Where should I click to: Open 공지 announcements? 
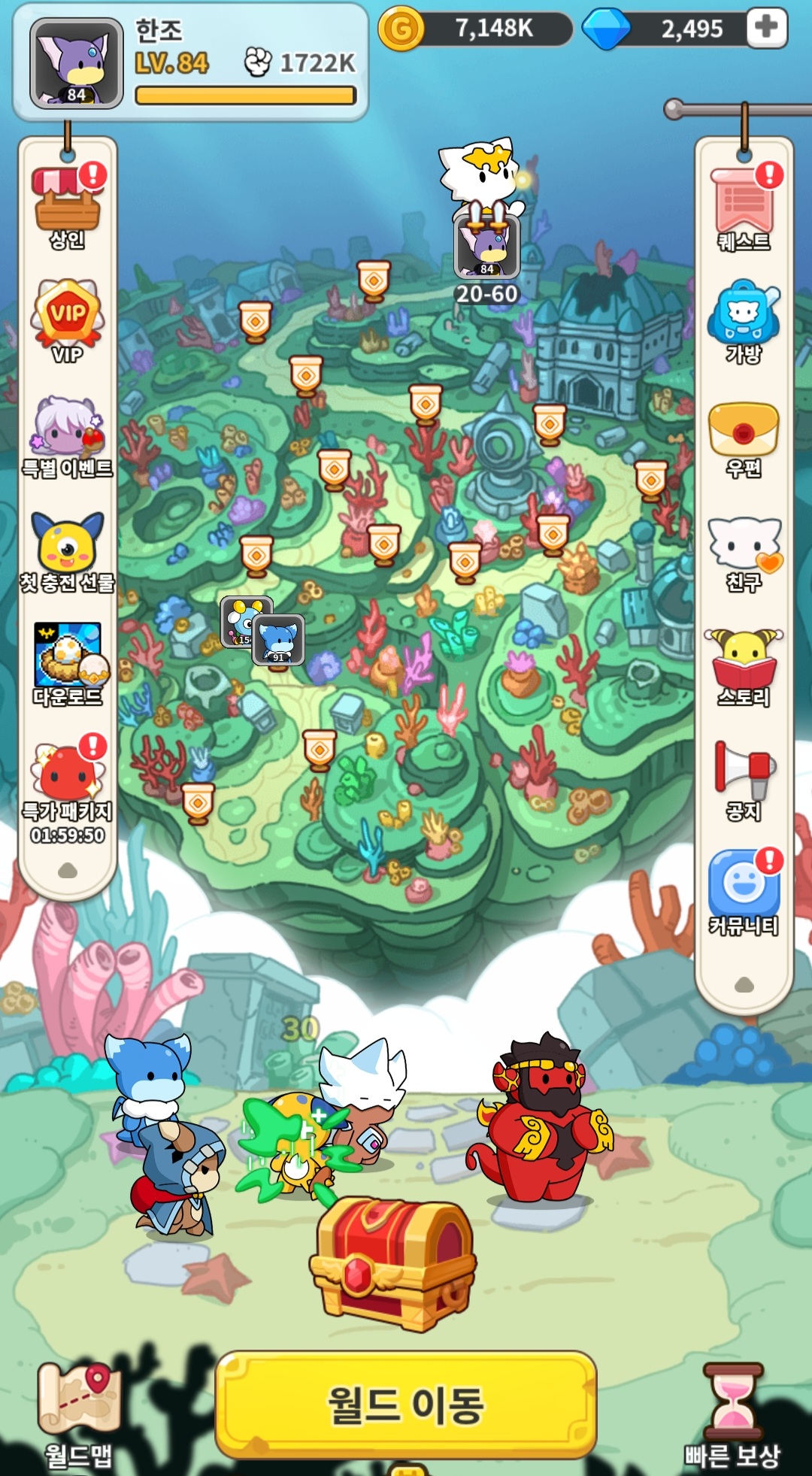[x=744, y=777]
